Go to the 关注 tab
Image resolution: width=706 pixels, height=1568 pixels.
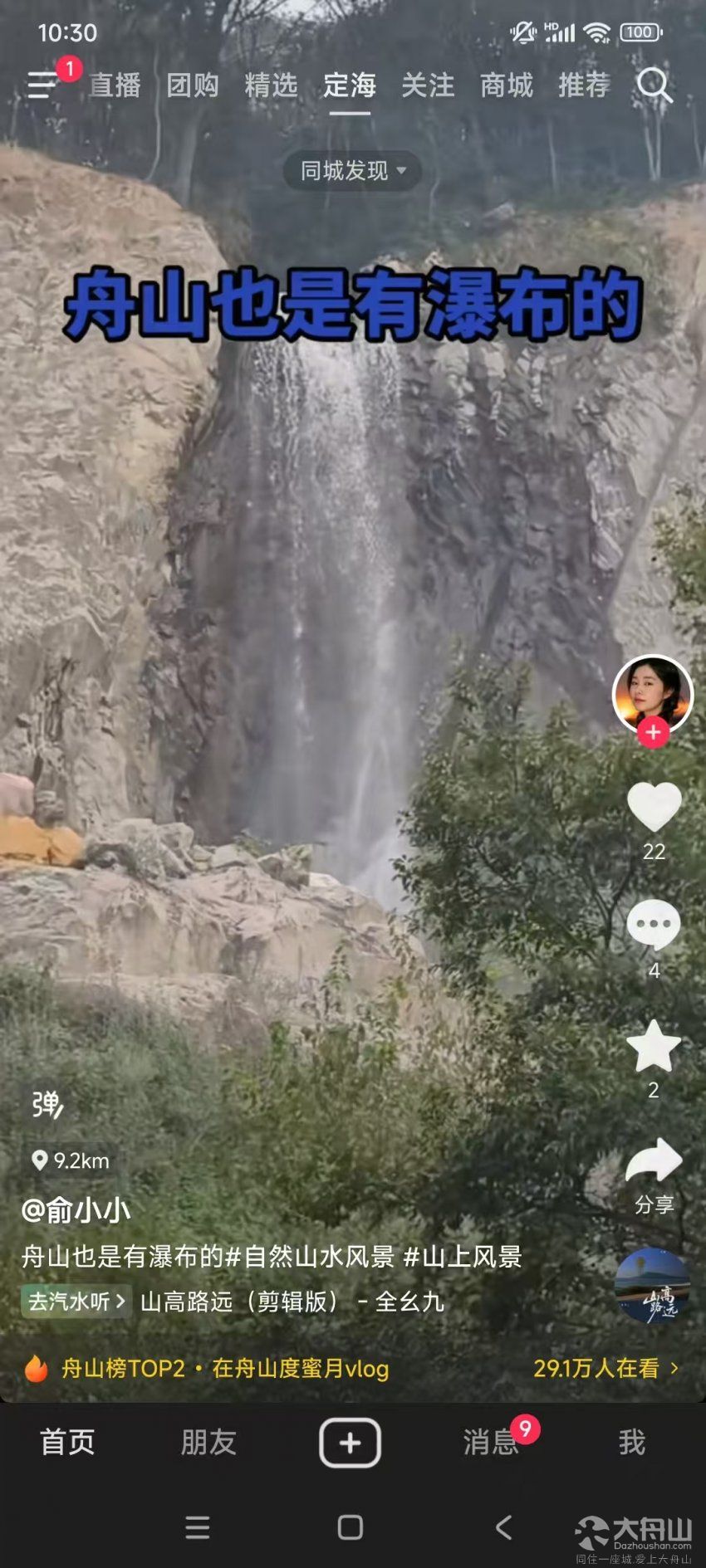[428, 85]
